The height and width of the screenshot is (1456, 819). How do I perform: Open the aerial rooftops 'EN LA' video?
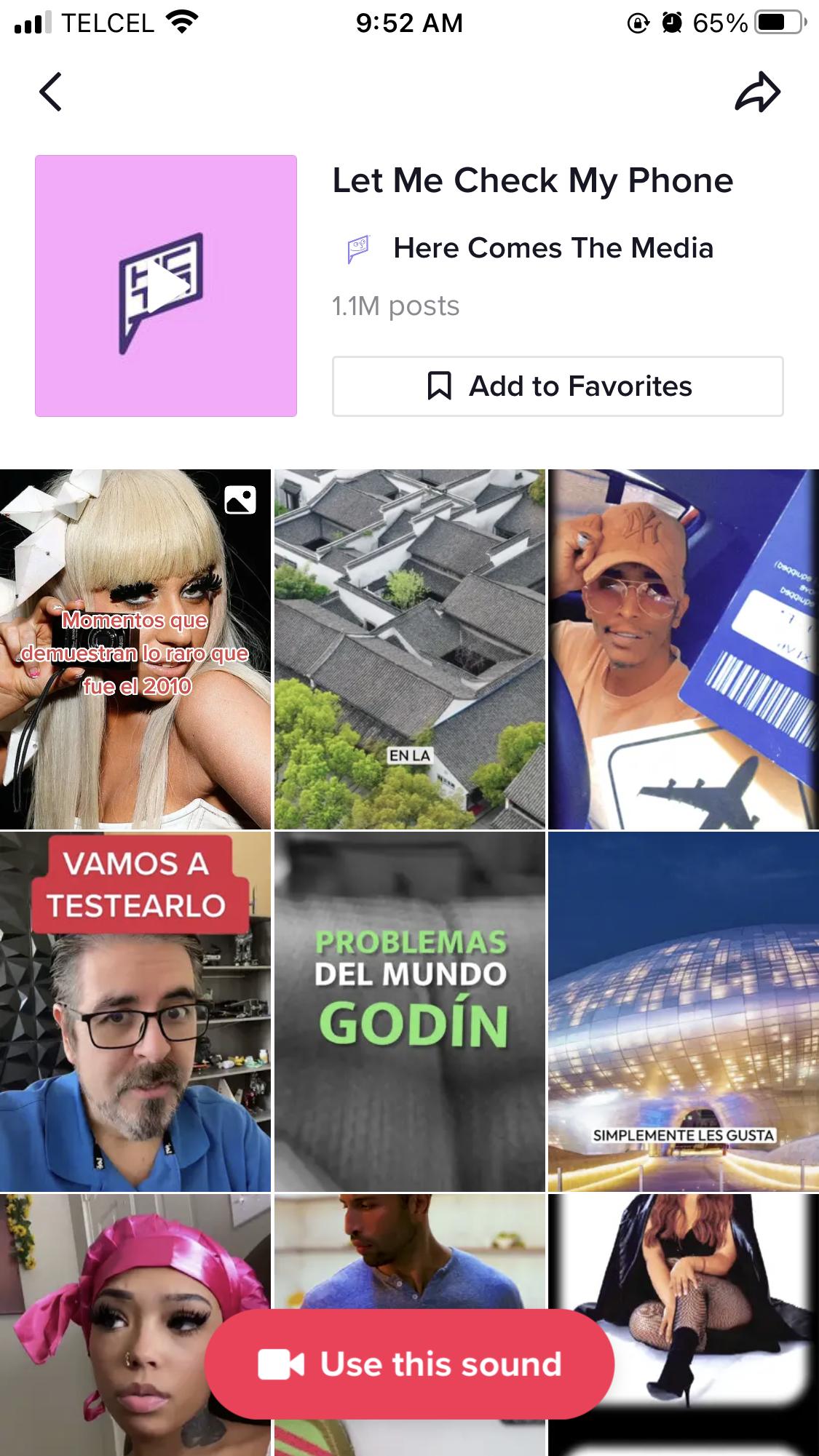[x=409, y=649]
